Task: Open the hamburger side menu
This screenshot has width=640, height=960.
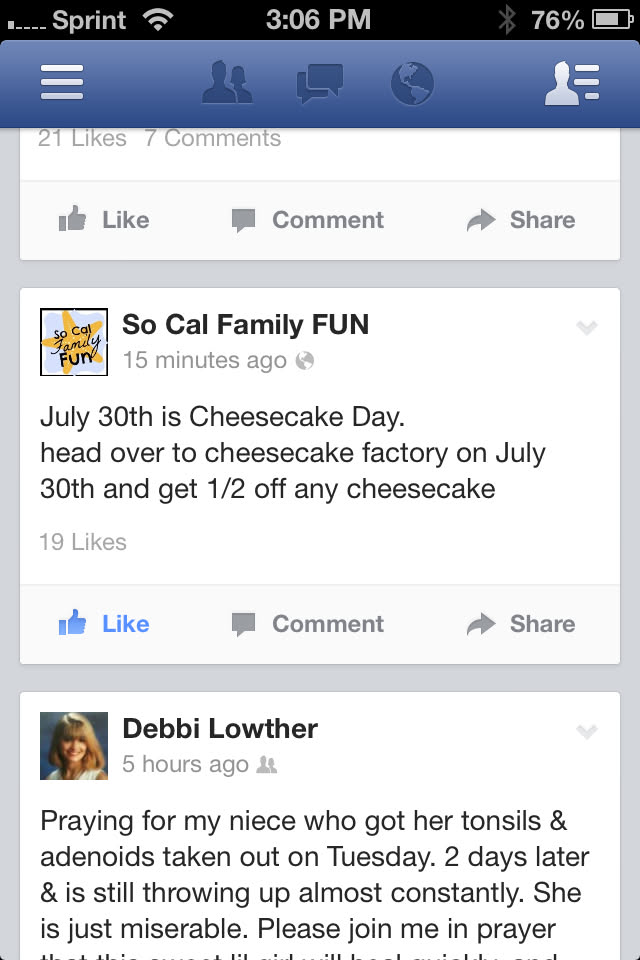Action: [62, 82]
